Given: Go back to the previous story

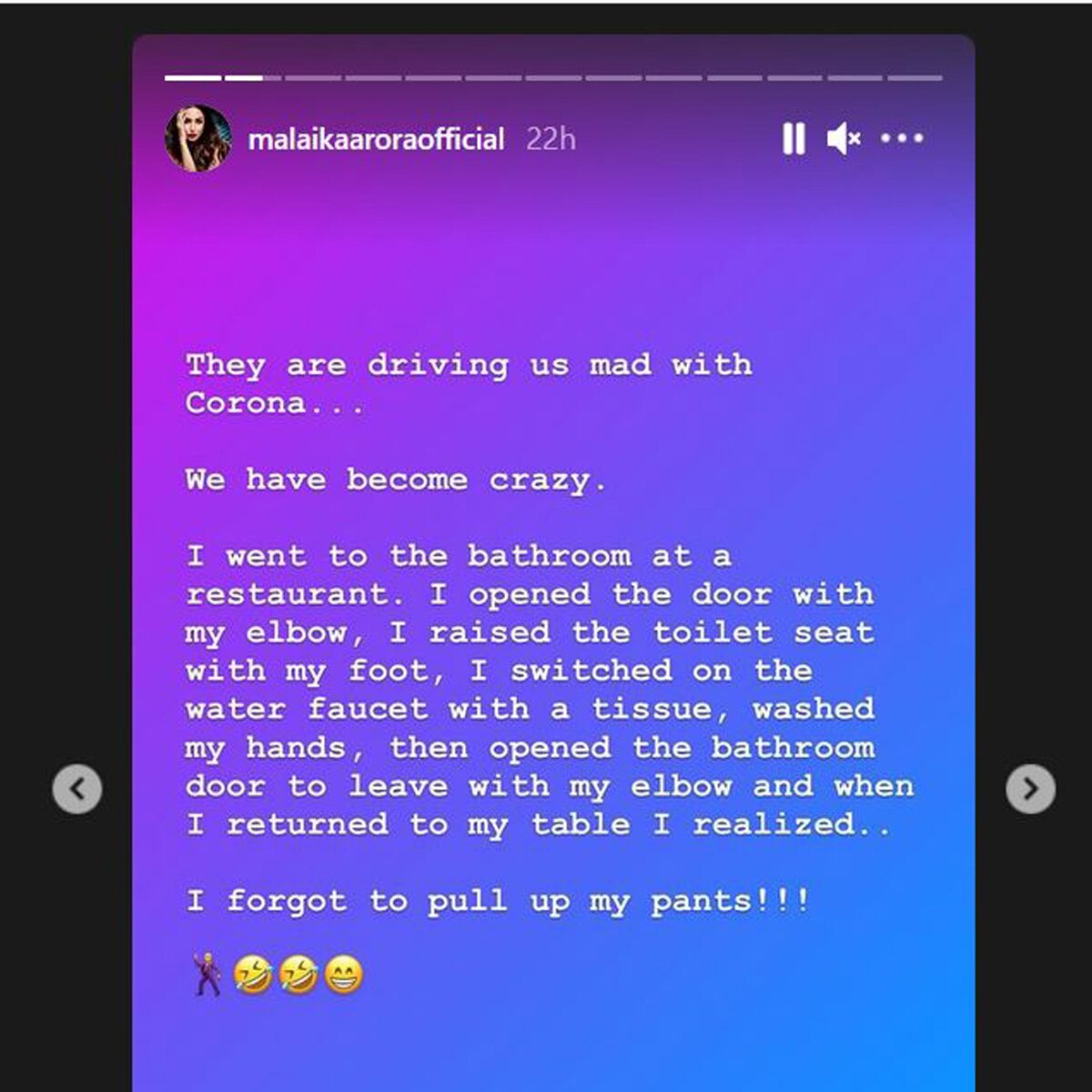Looking at the screenshot, I should [x=77, y=788].
